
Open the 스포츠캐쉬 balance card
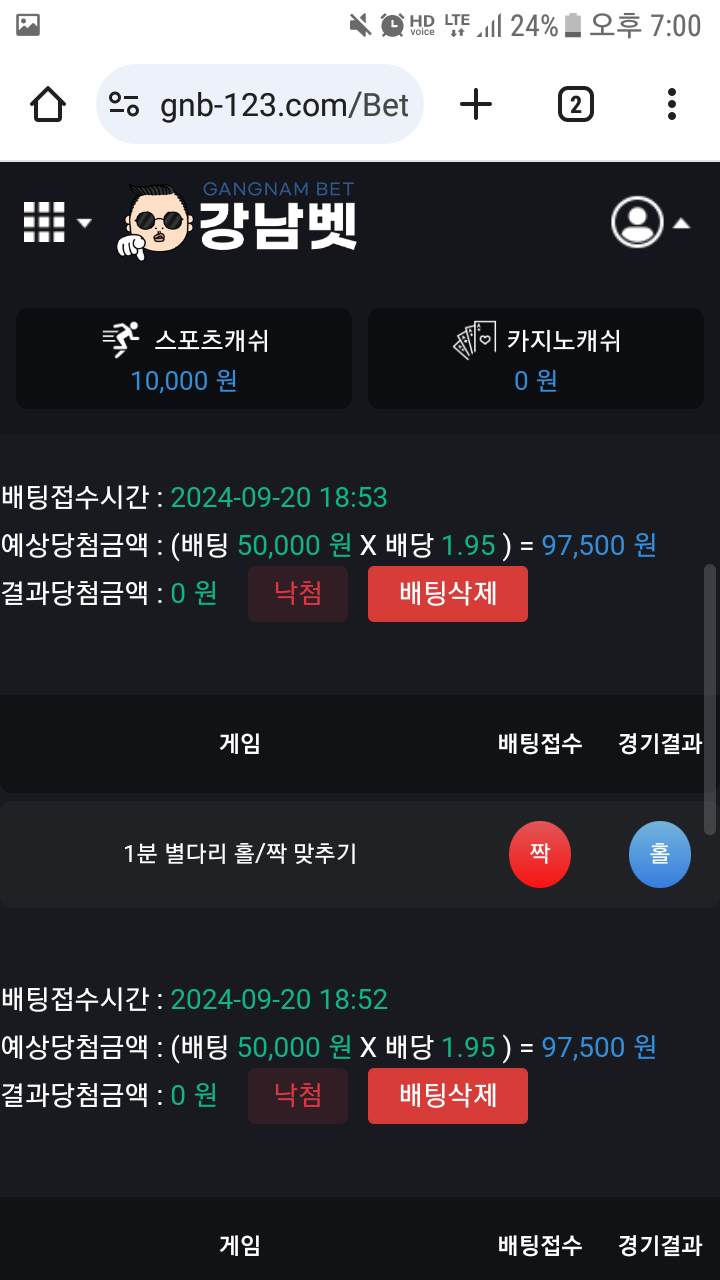184,358
